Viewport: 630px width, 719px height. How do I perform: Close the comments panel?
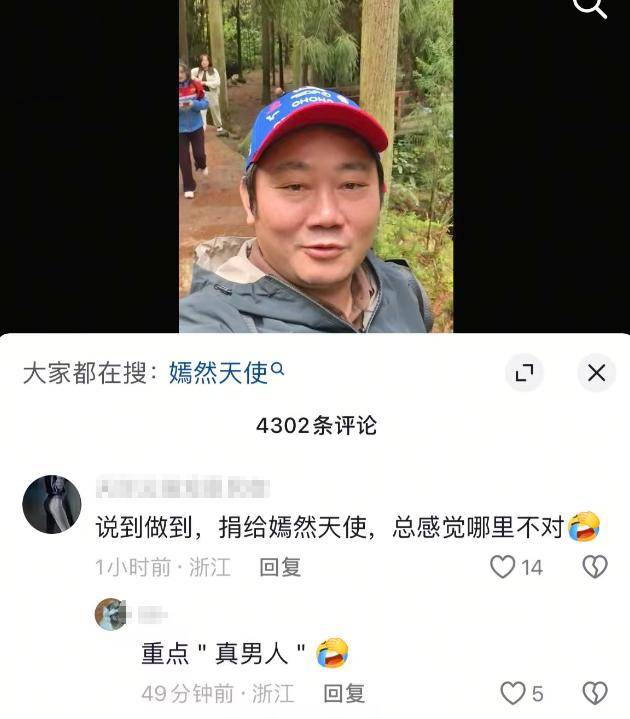click(596, 373)
